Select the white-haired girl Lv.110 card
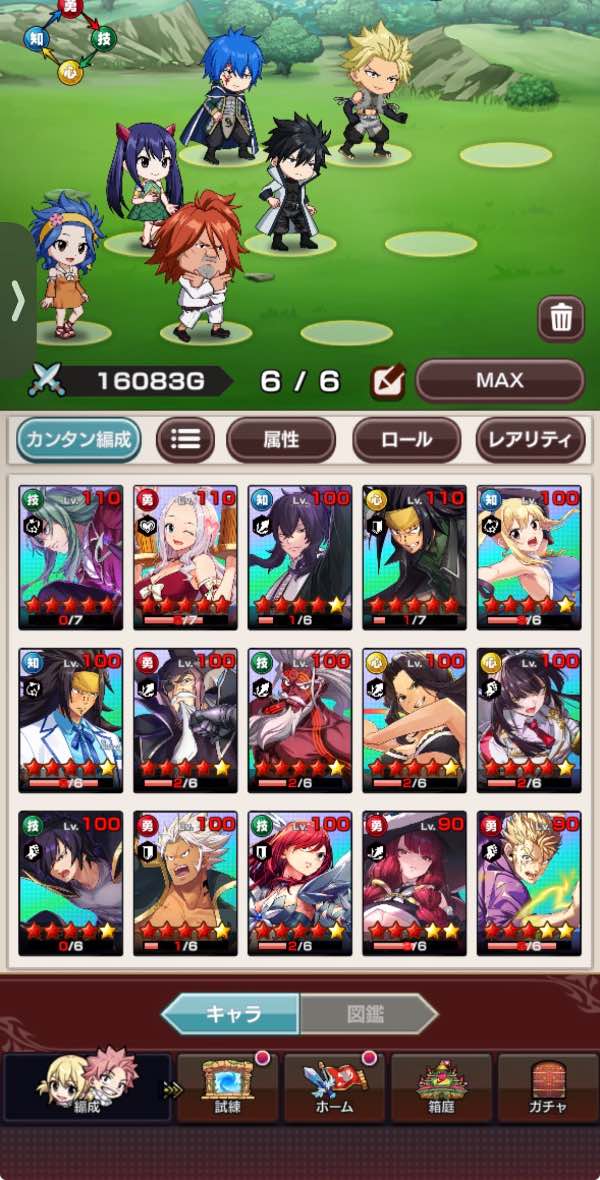This screenshot has height=1180, width=600. 185,558
